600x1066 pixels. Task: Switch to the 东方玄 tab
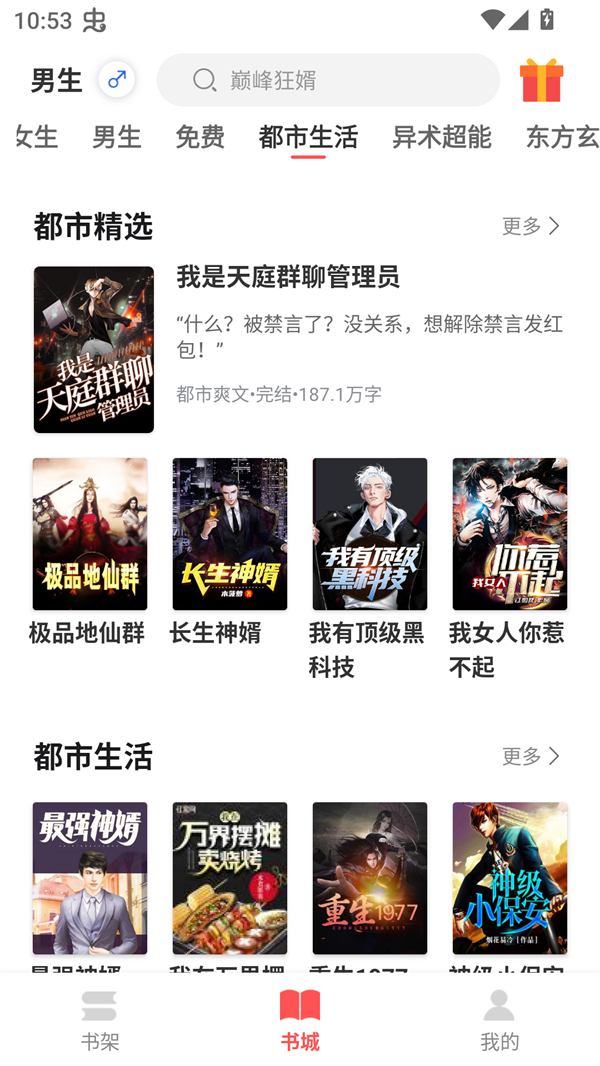[561, 136]
